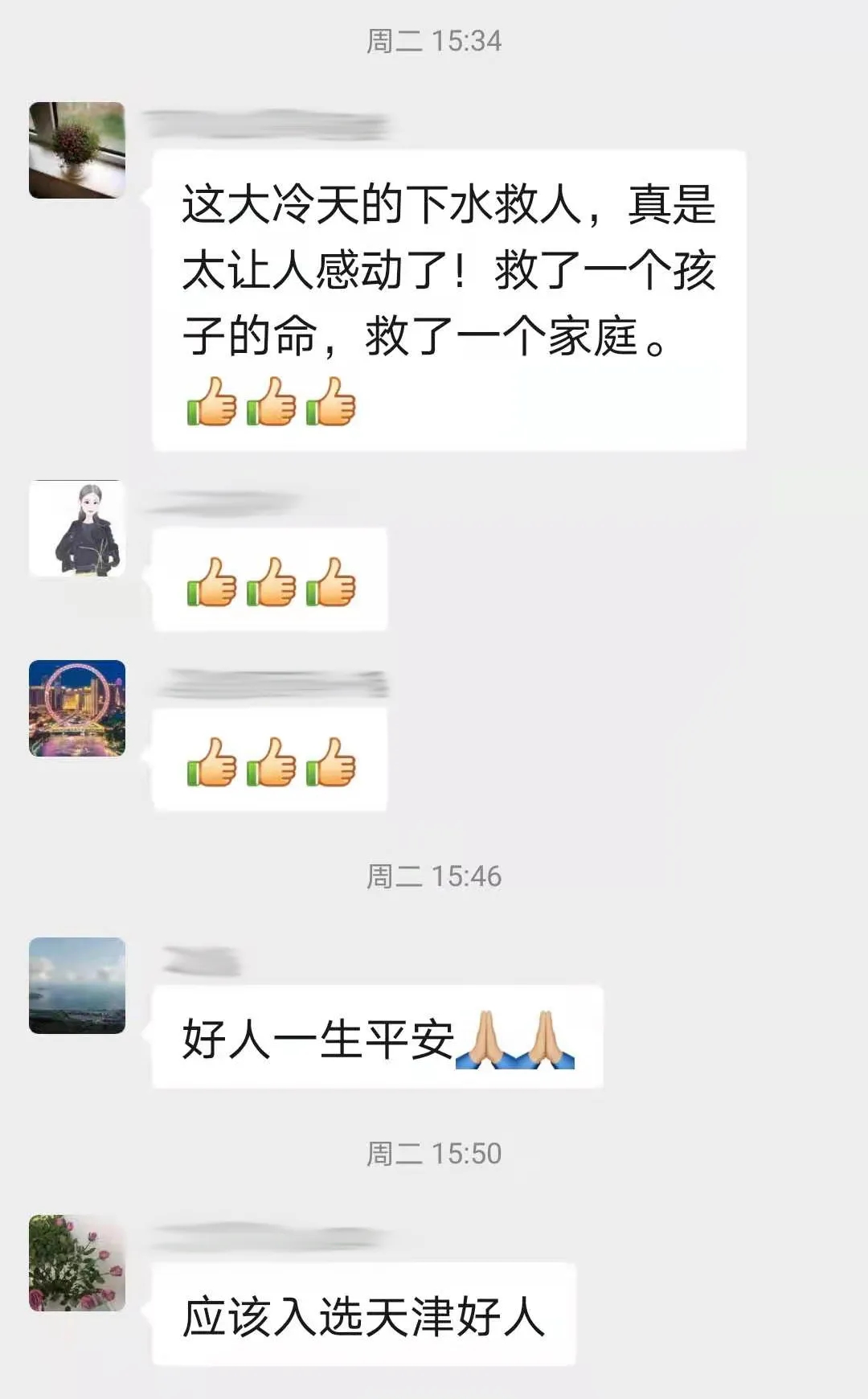Tap the cartoon woman avatar

click(x=77, y=528)
